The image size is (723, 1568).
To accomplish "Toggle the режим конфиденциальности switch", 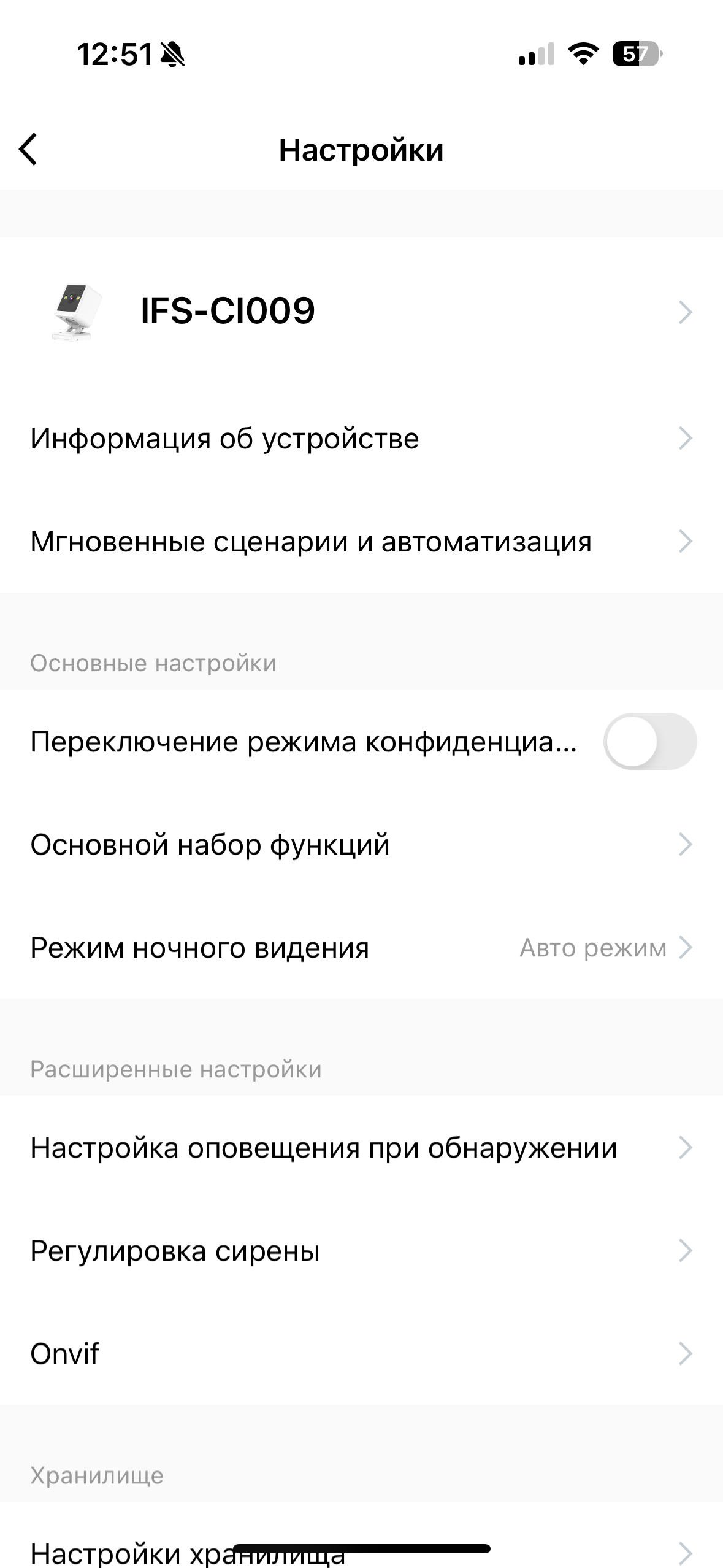I will coord(649,741).
